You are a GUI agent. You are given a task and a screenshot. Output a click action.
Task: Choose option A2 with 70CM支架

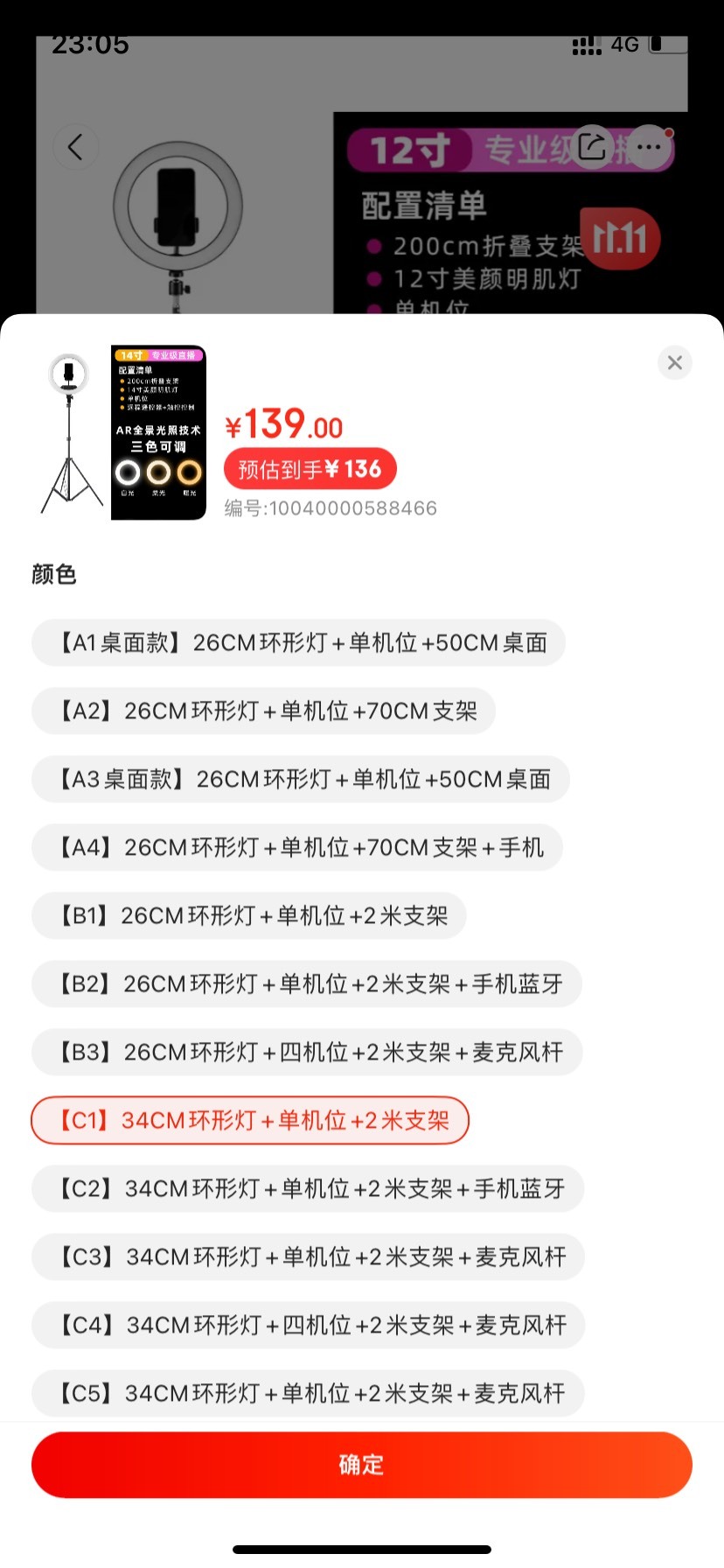(x=263, y=710)
